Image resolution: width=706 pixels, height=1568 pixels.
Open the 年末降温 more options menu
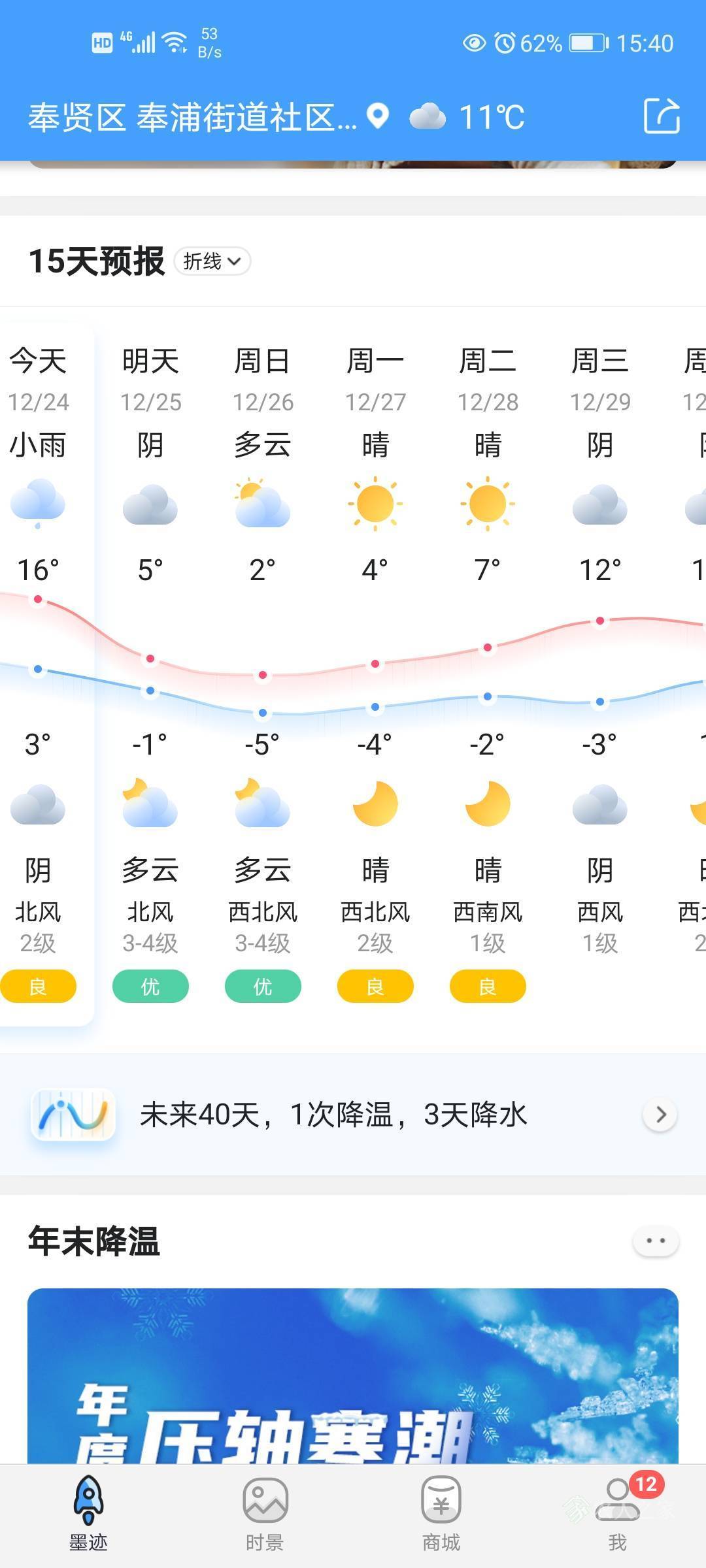pyautogui.click(x=656, y=1241)
